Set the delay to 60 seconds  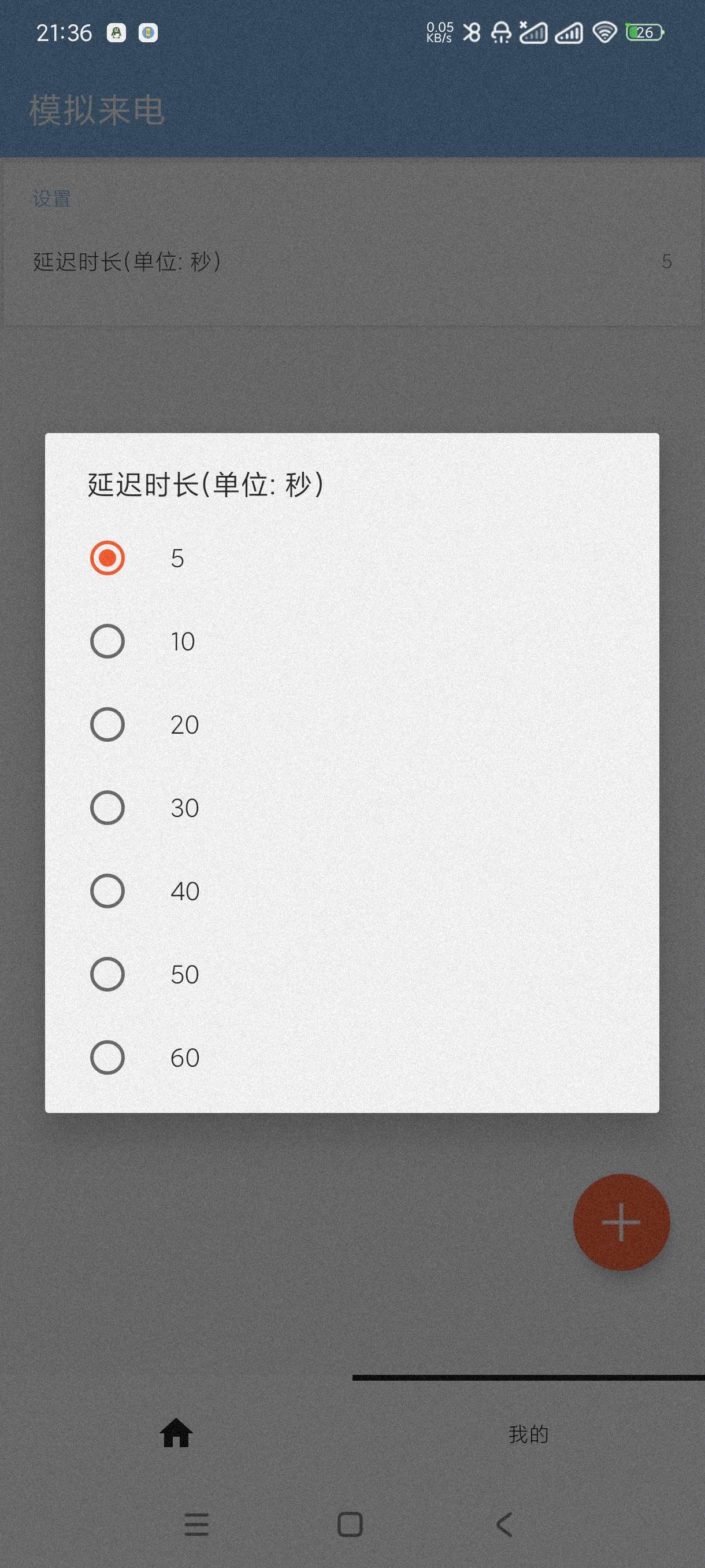(x=107, y=1057)
